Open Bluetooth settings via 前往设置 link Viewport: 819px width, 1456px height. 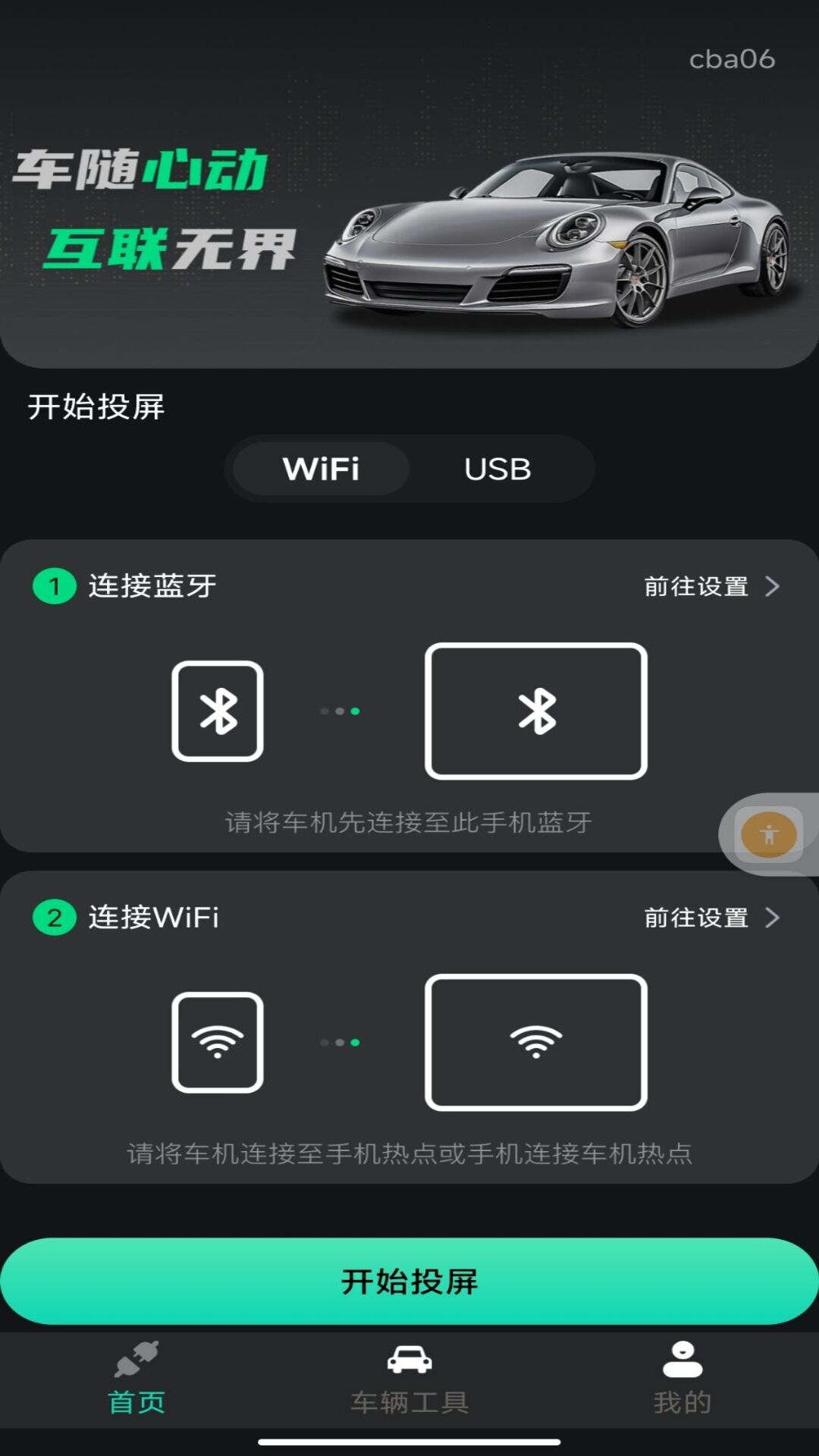tap(695, 585)
